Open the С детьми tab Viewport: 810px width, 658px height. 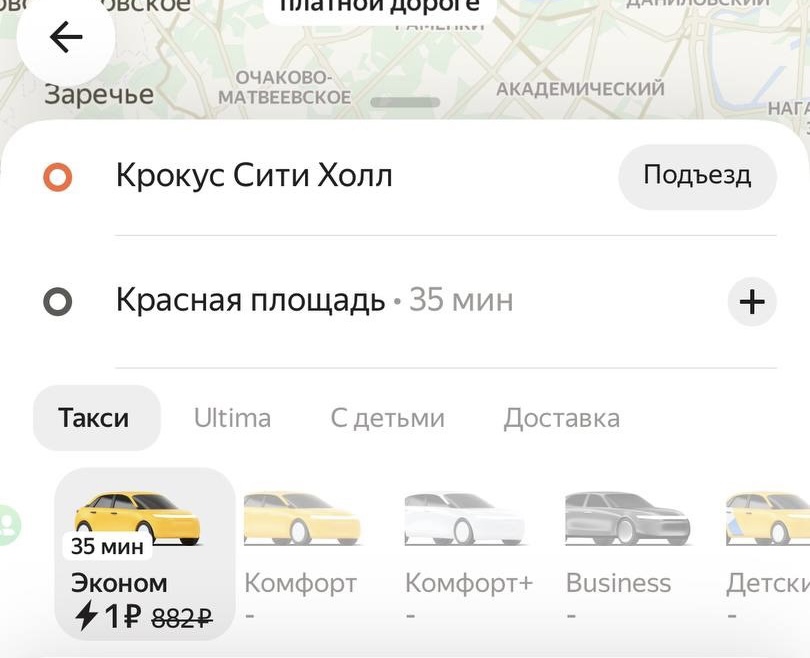[387, 417]
